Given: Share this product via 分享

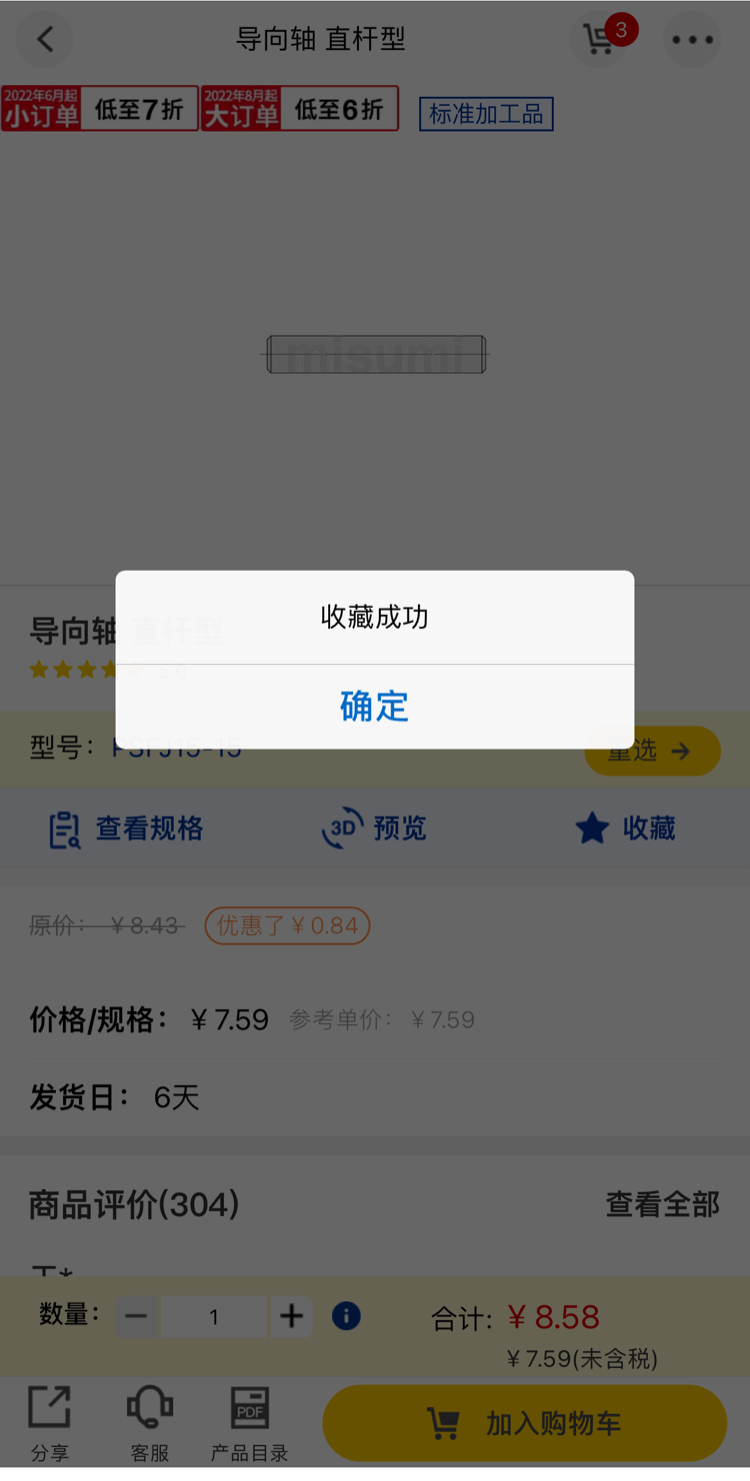Looking at the screenshot, I should 49,1423.
